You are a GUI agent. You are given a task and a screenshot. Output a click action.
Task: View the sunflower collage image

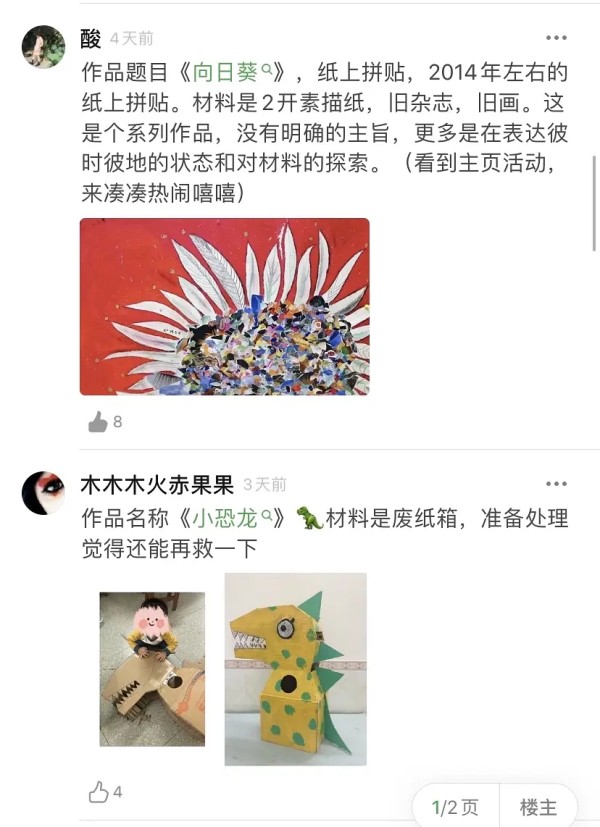(x=224, y=306)
